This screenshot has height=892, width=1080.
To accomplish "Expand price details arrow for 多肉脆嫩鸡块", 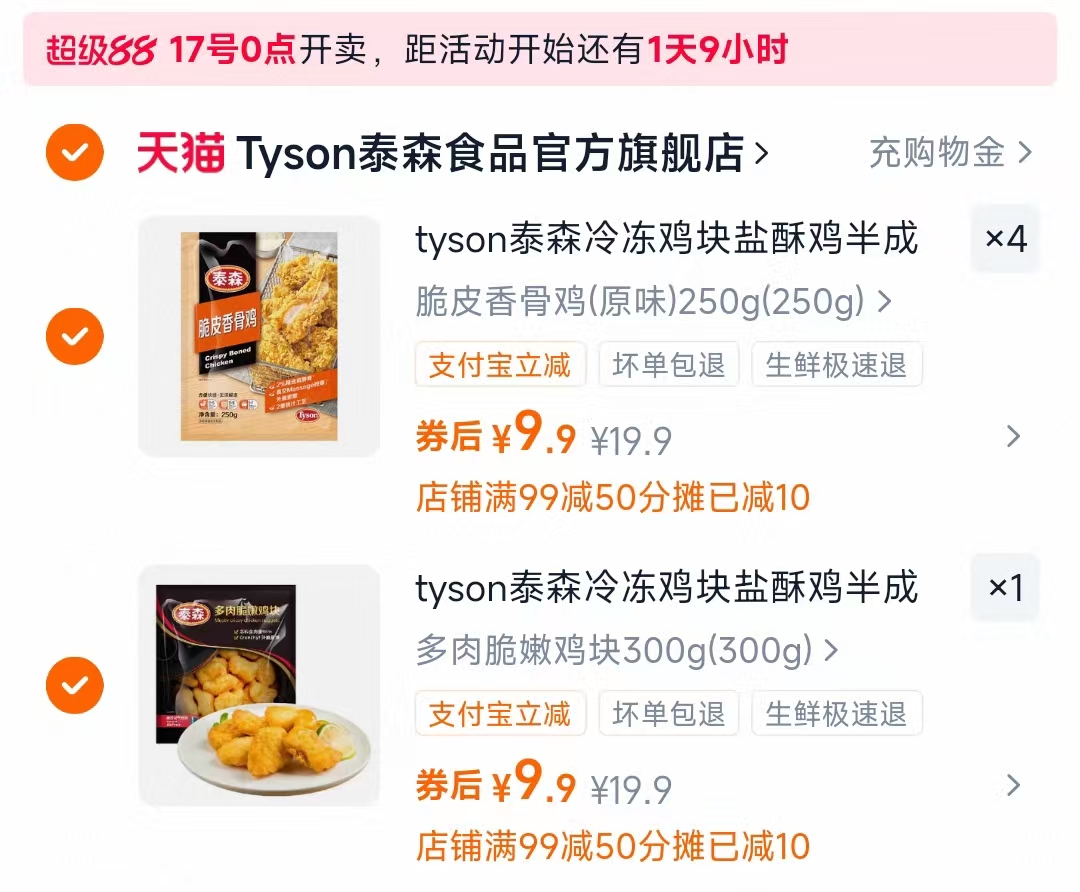I will pos(1013,785).
